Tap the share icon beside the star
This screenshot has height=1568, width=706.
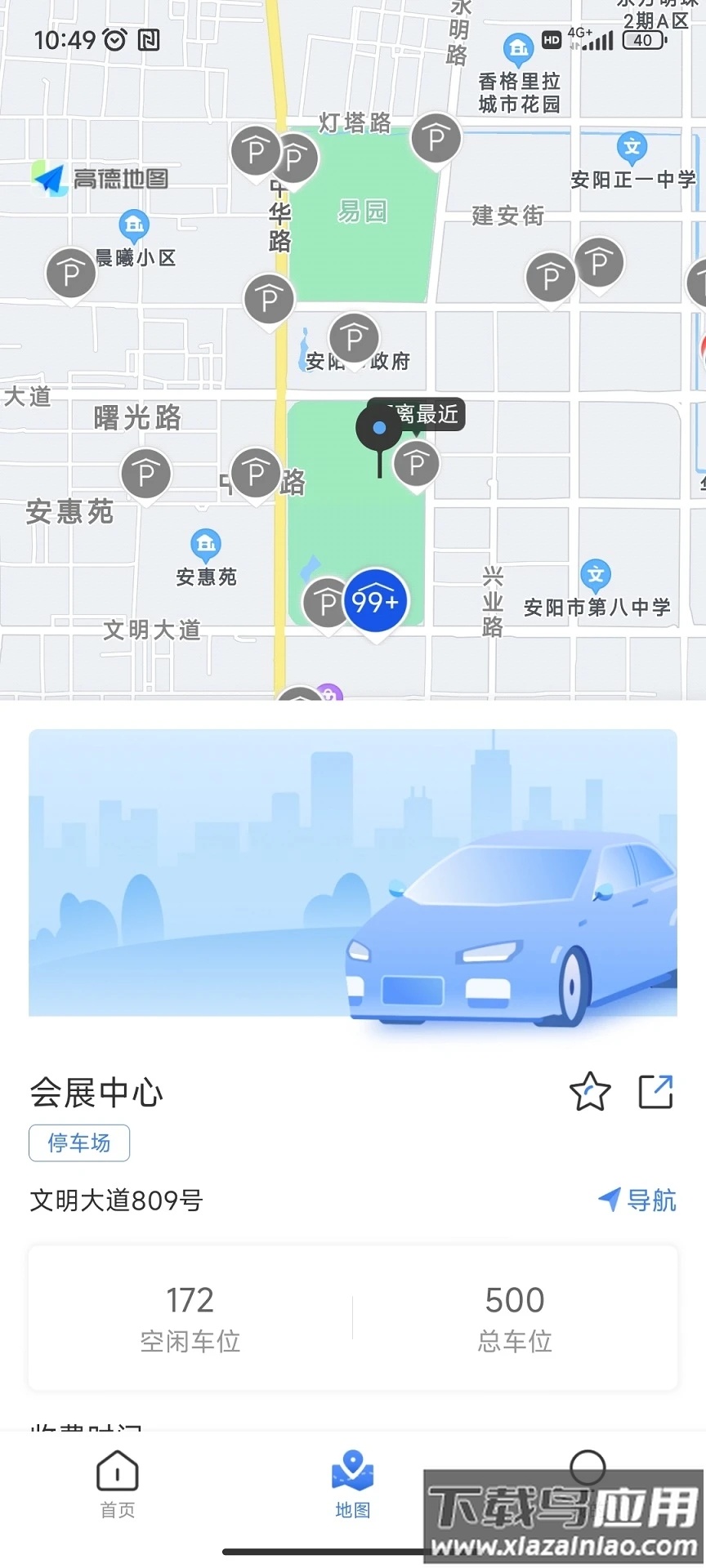654,1091
